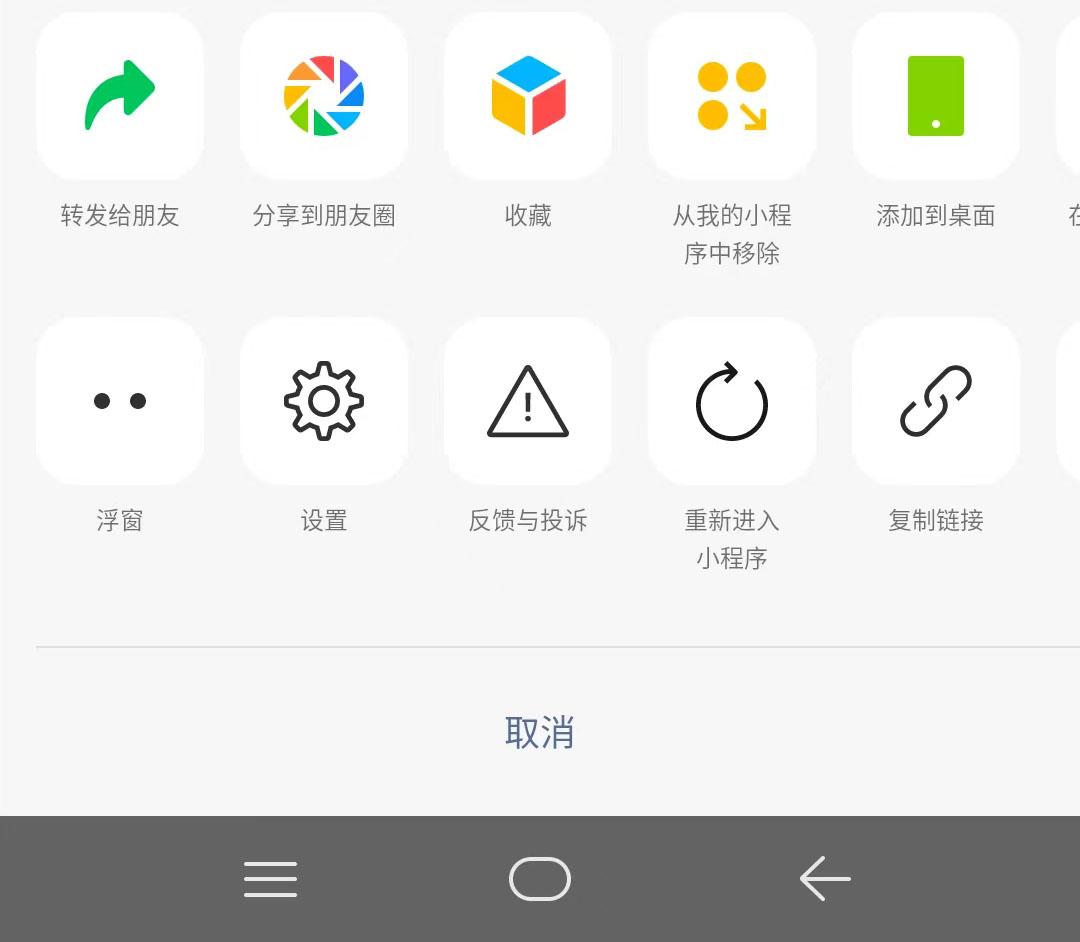Viewport: 1080px width, 942px height.
Task: Dismiss the menu with 取消
Action: (x=540, y=733)
